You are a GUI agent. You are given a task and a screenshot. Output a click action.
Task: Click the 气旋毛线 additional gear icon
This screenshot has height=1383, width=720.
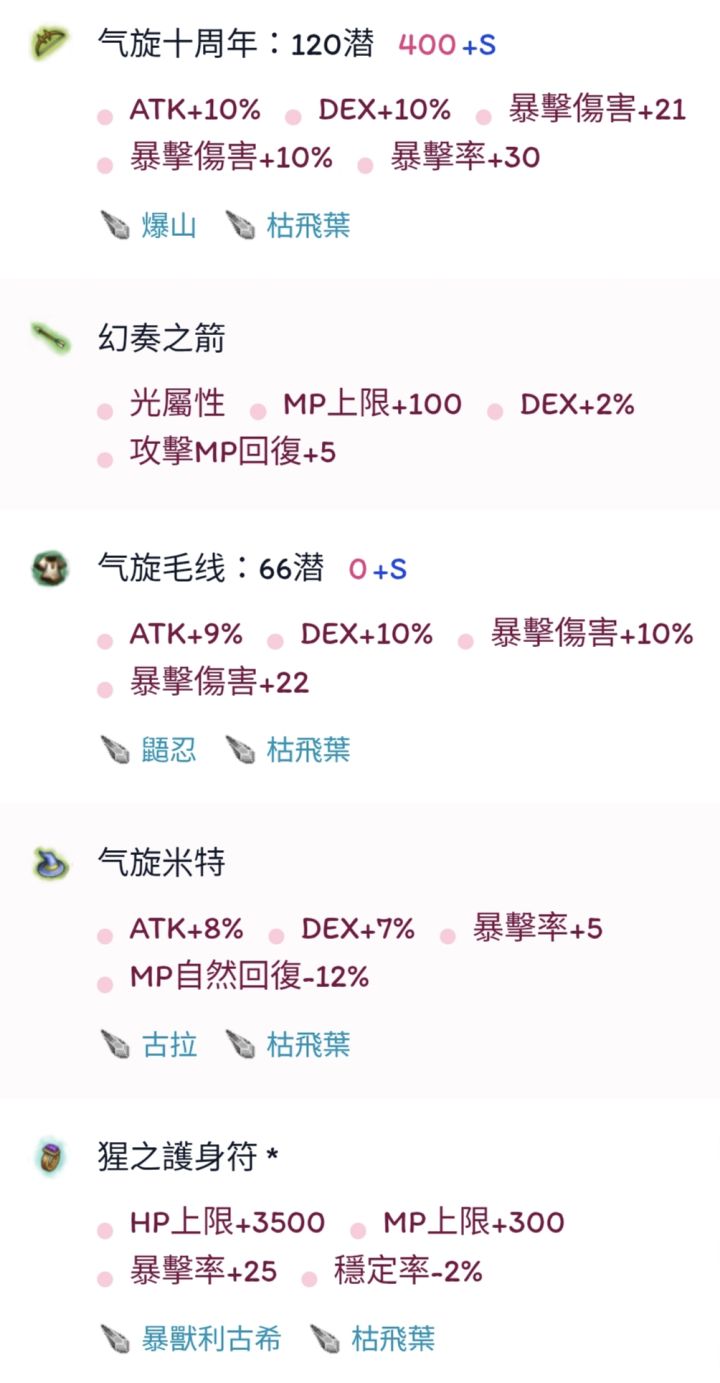[x=48, y=567]
